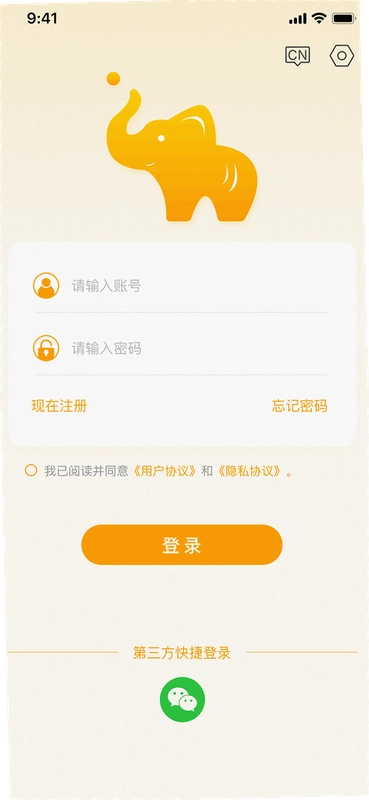Image resolution: width=369 pixels, height=800 pixels.
Task: Check the agreement consent circle
Action: [x=31, y=470]
